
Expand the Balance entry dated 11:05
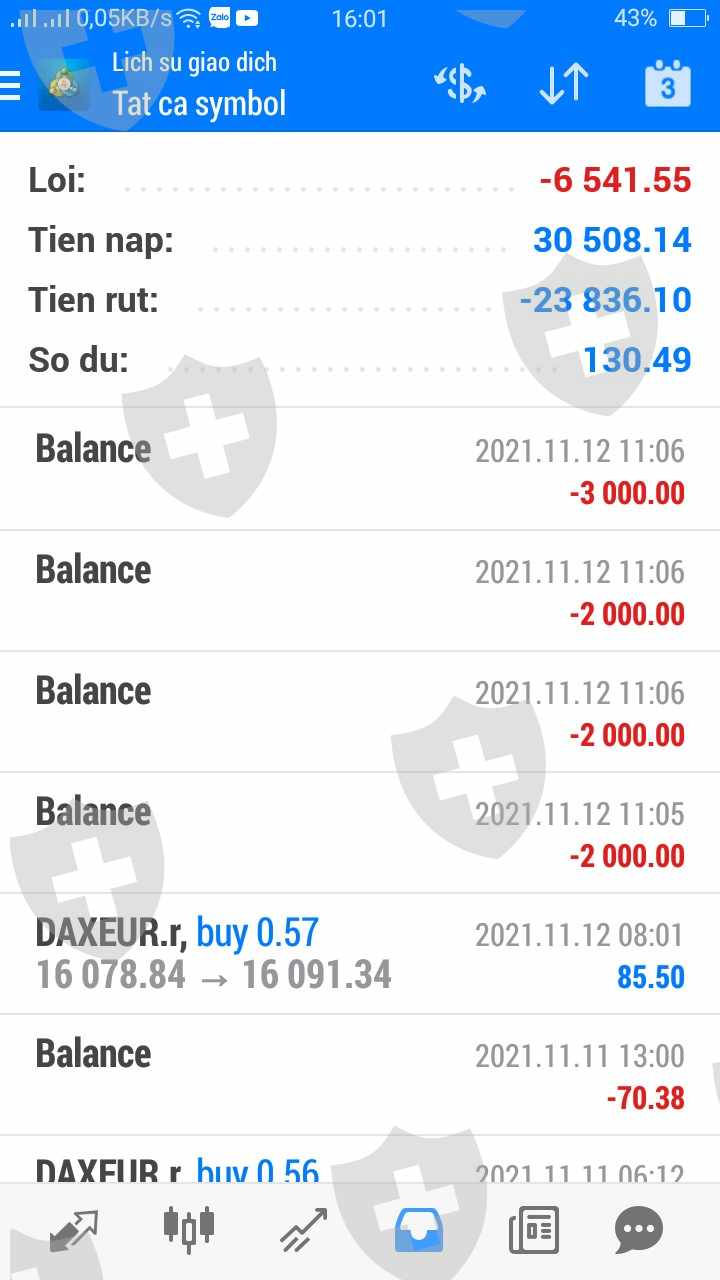(360, 833)
